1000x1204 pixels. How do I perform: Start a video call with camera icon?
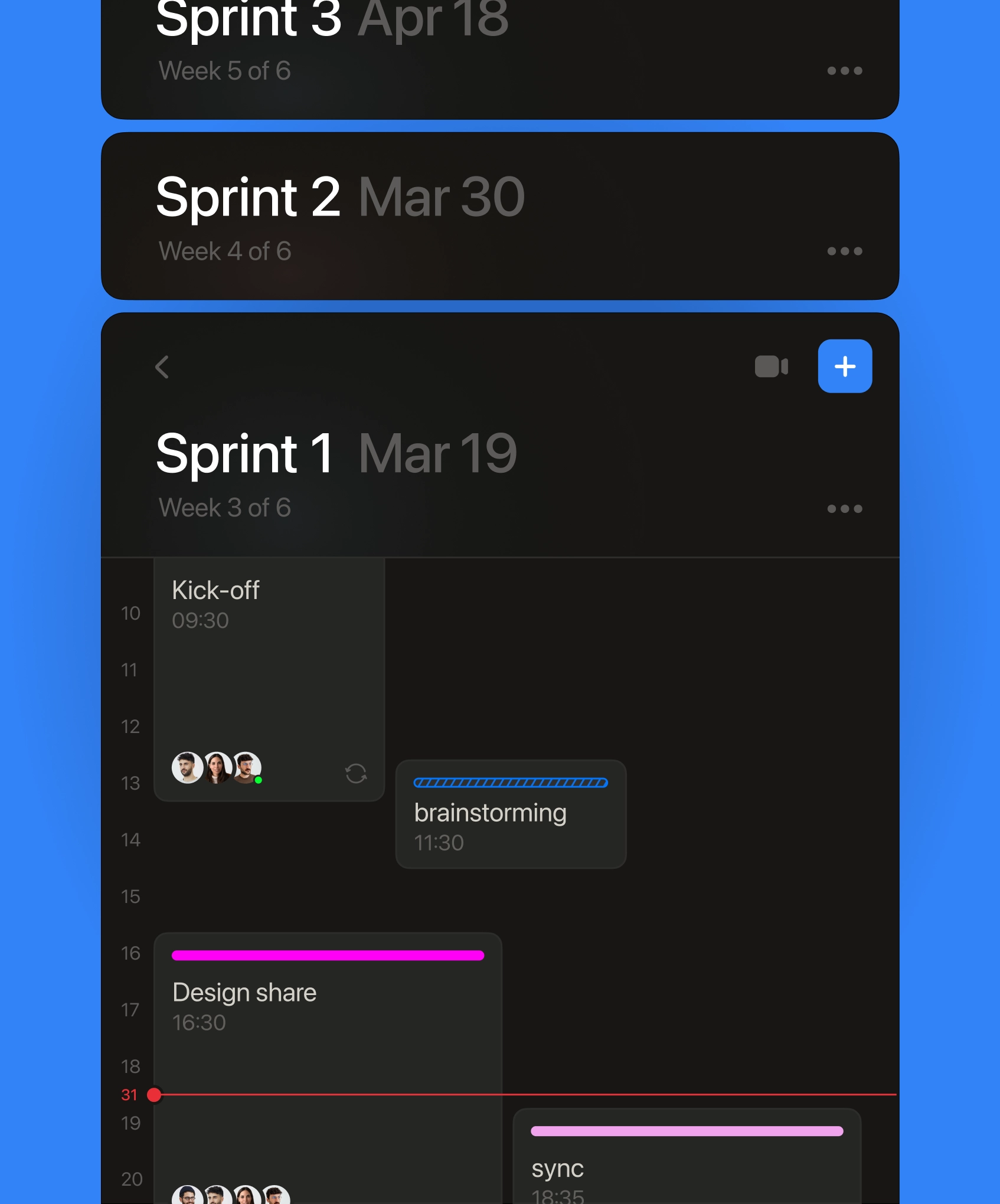[771, 367]
